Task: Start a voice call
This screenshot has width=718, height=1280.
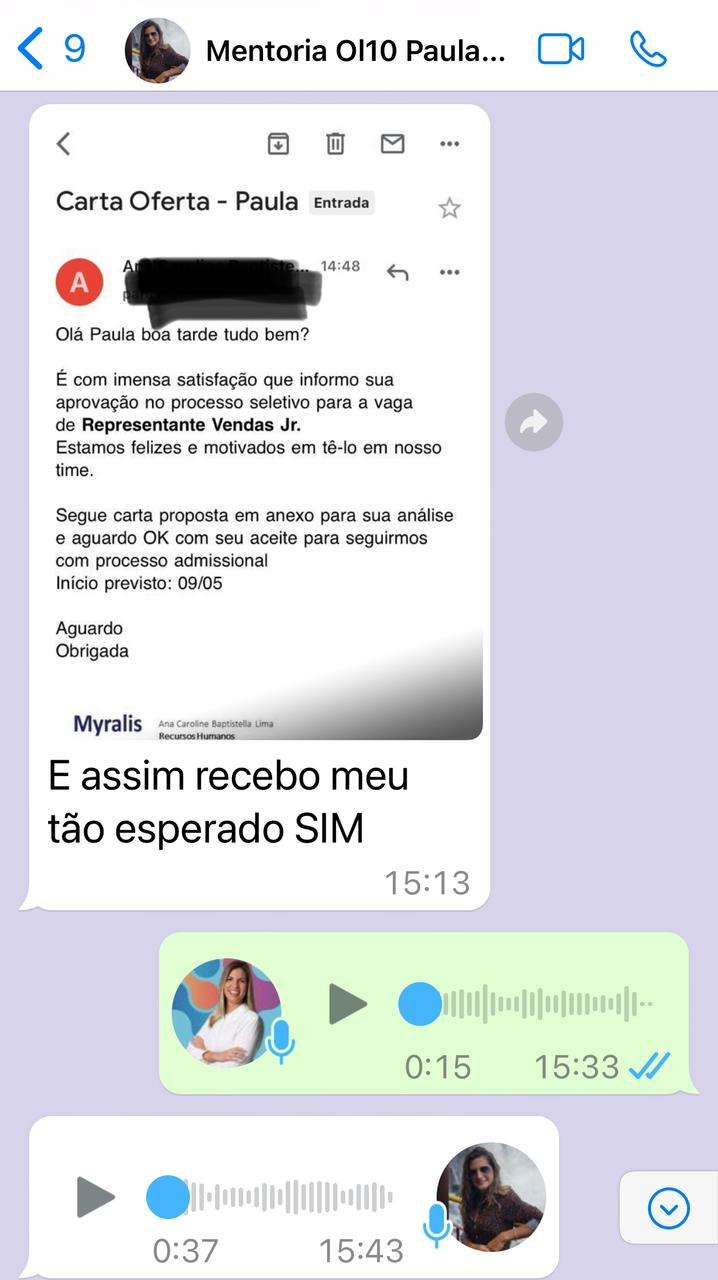Action: tap(648, 49)
